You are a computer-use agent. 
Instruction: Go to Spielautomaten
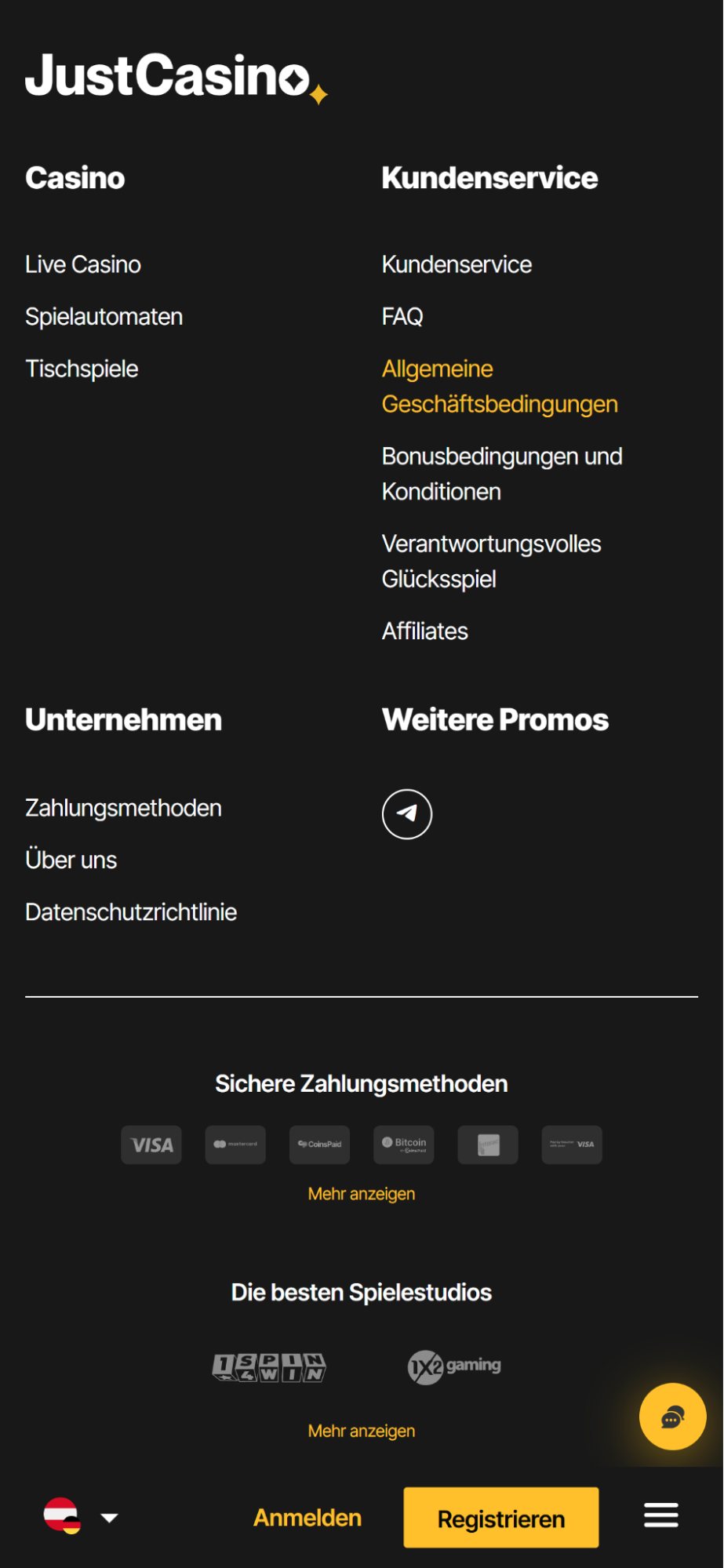(104, 317)
